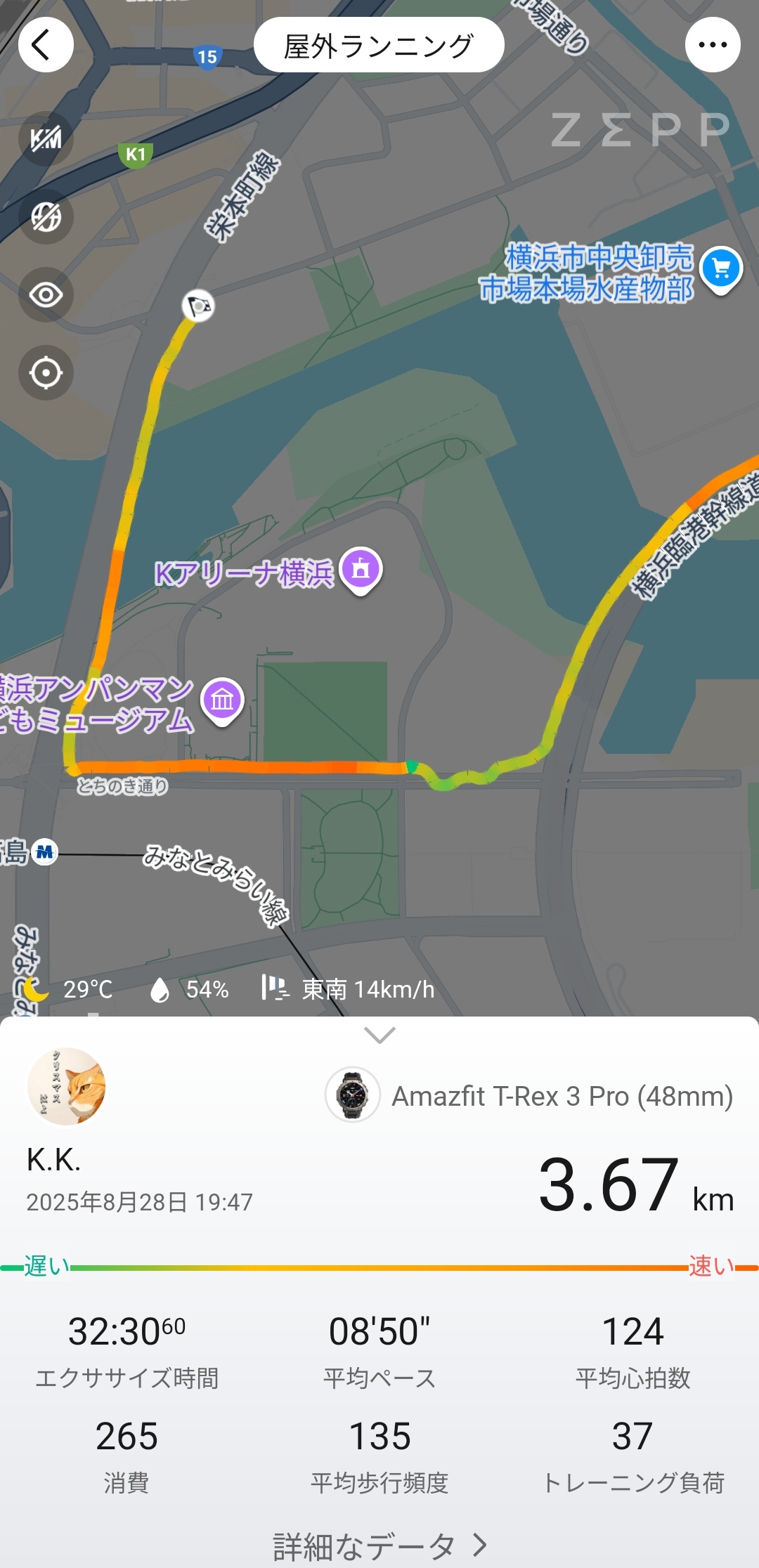Tap the Kアリーナ横浜 map marker

click(x=361, y=569)
